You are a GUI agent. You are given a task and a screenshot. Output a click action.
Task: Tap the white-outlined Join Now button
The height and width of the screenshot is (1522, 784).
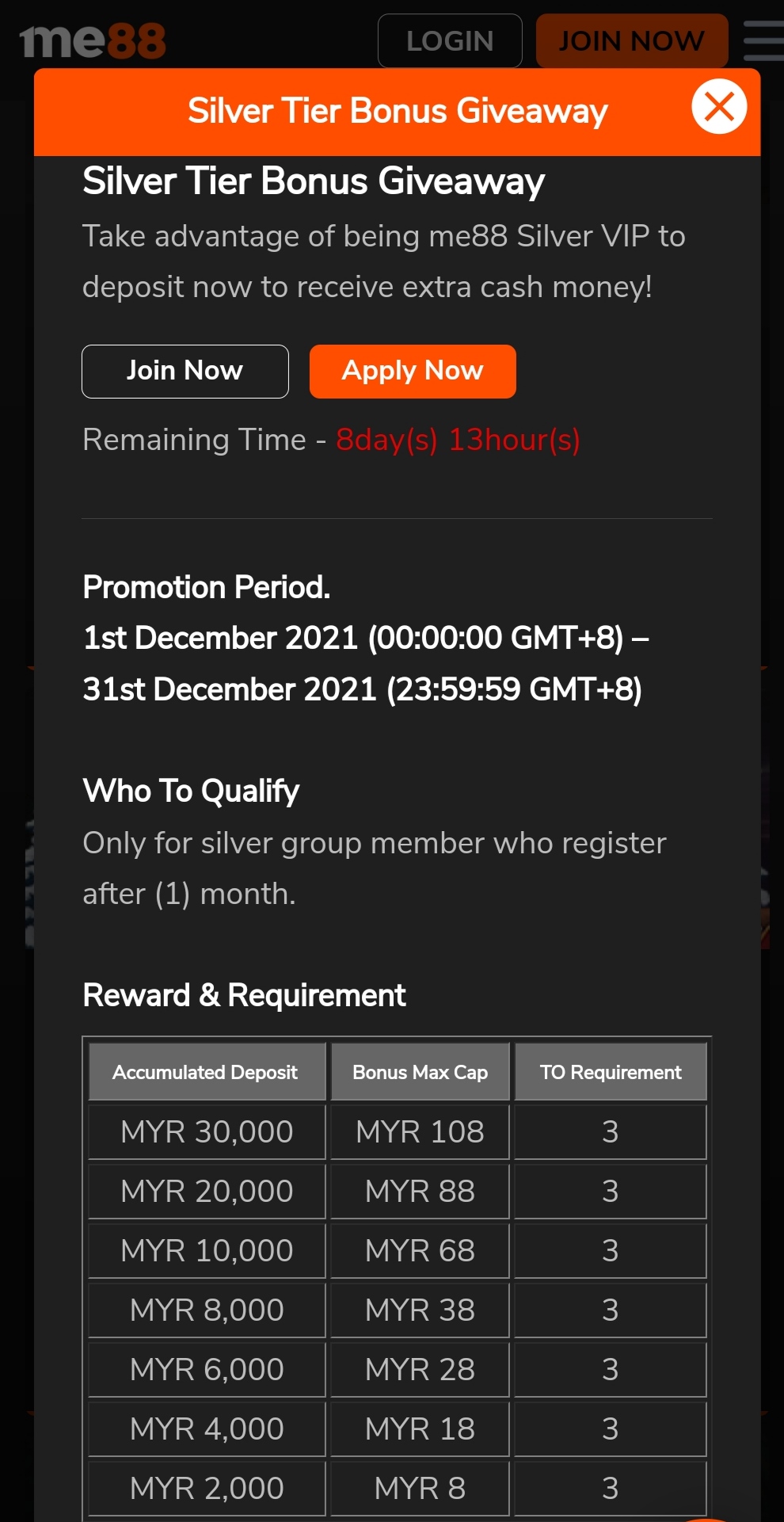tap(185, 372)
